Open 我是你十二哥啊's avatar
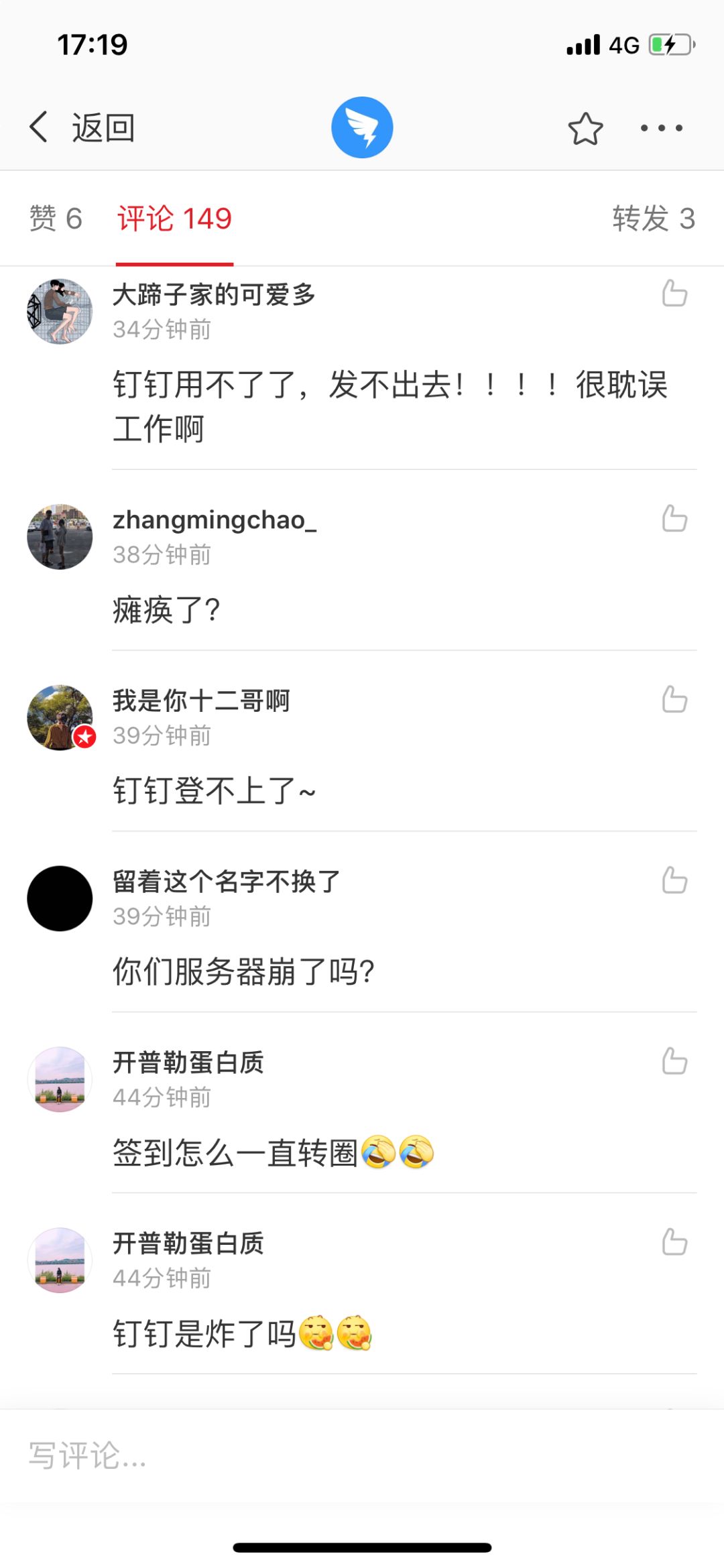Viewport: 724px width, 1568px height. tap(60, 718)
